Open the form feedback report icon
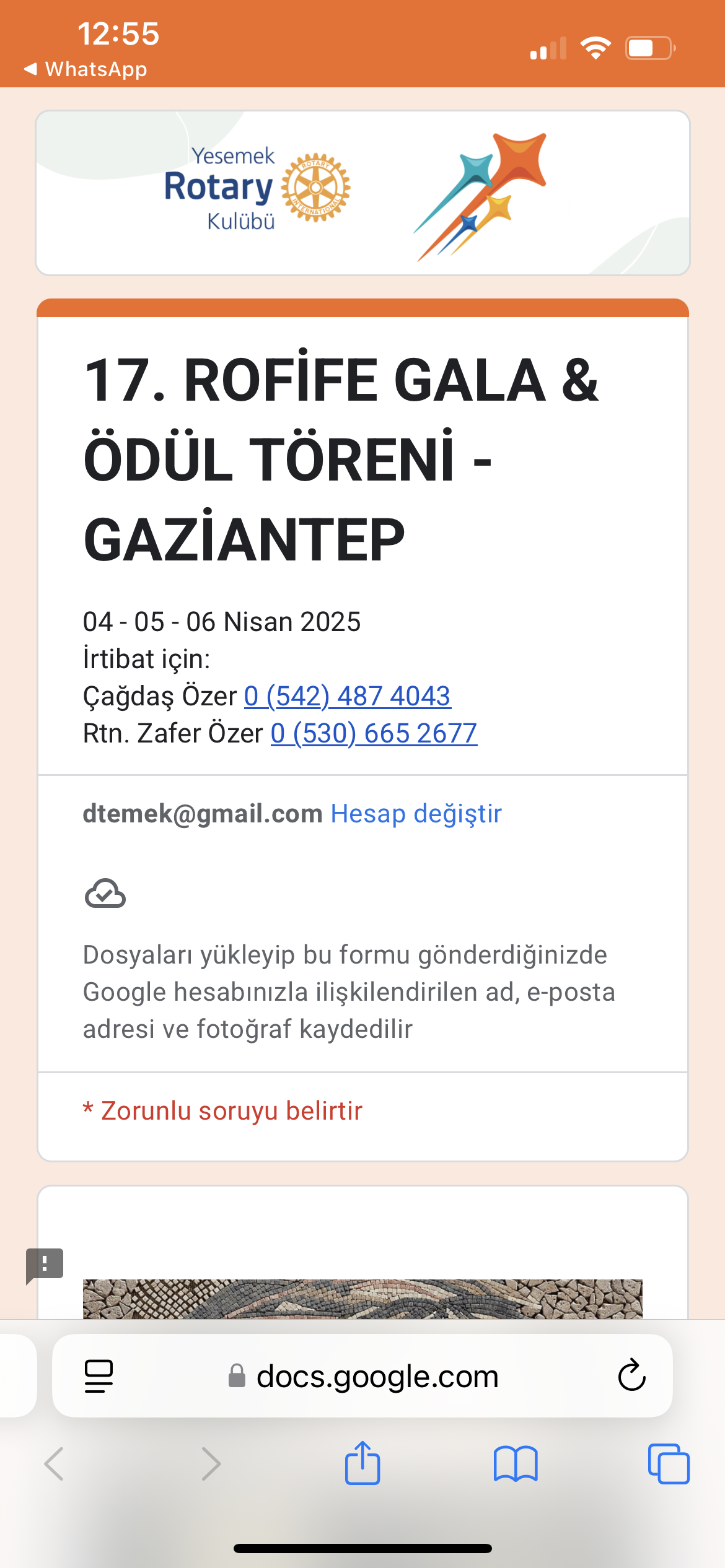The image size is (725, 1568). pos(45,1265)
